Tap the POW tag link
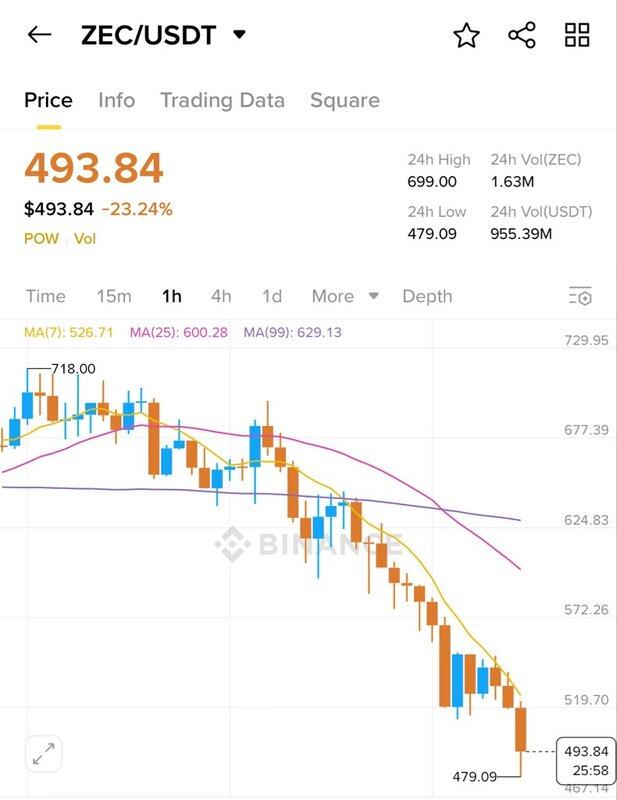Screen dimensions: 617x800 (x=41, y=239)
